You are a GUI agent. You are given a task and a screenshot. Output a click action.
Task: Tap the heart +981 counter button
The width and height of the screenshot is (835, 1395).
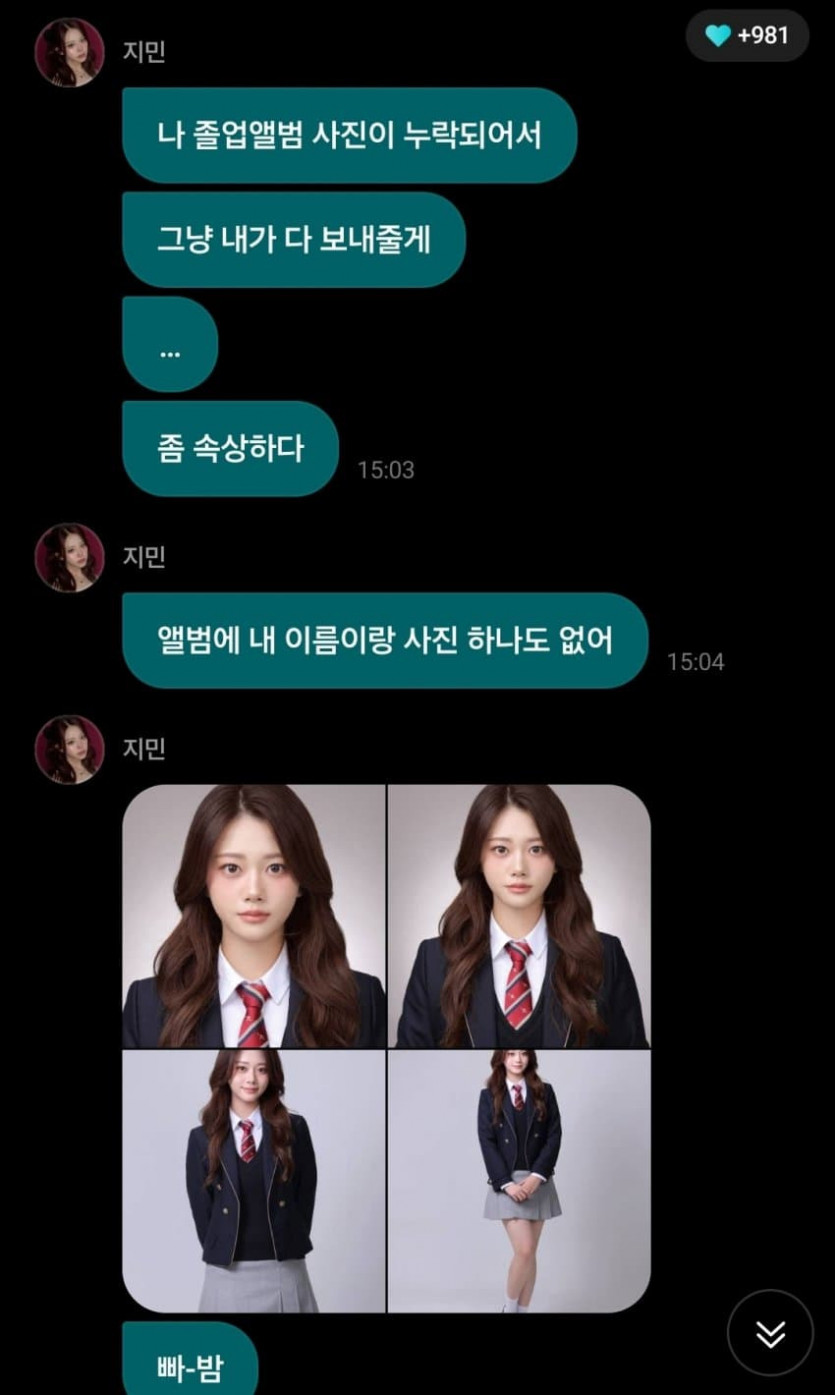746,36
